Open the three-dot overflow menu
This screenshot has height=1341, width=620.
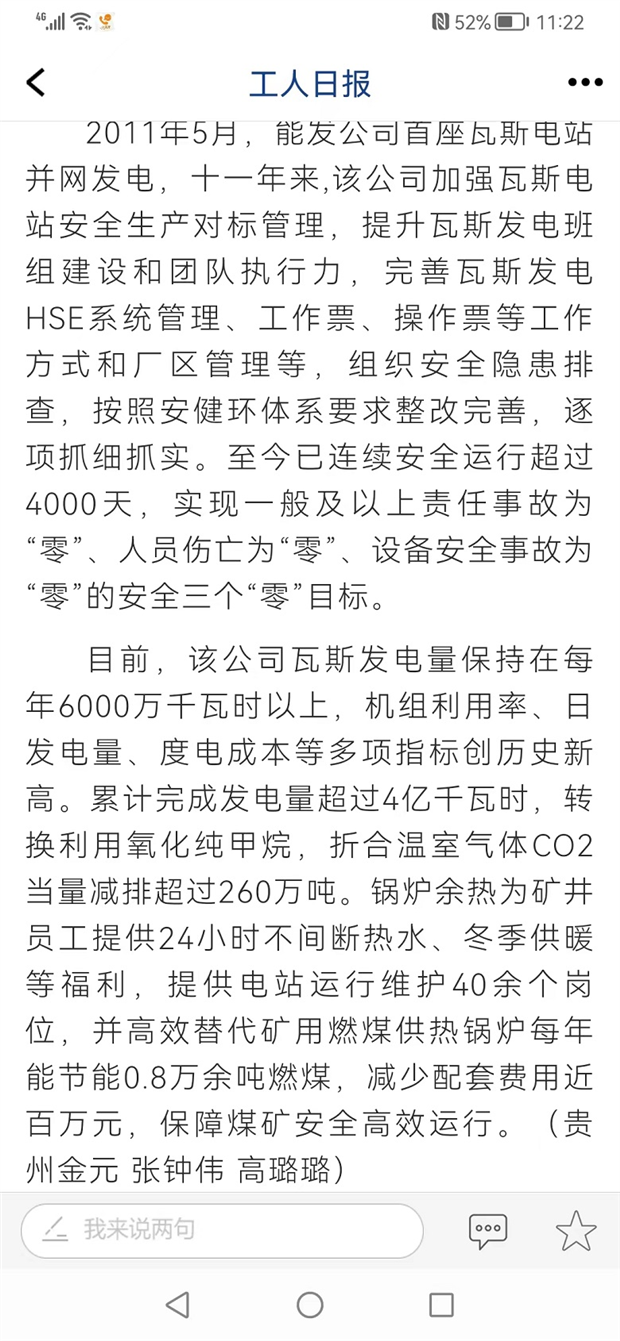click(x=585, y=83)
